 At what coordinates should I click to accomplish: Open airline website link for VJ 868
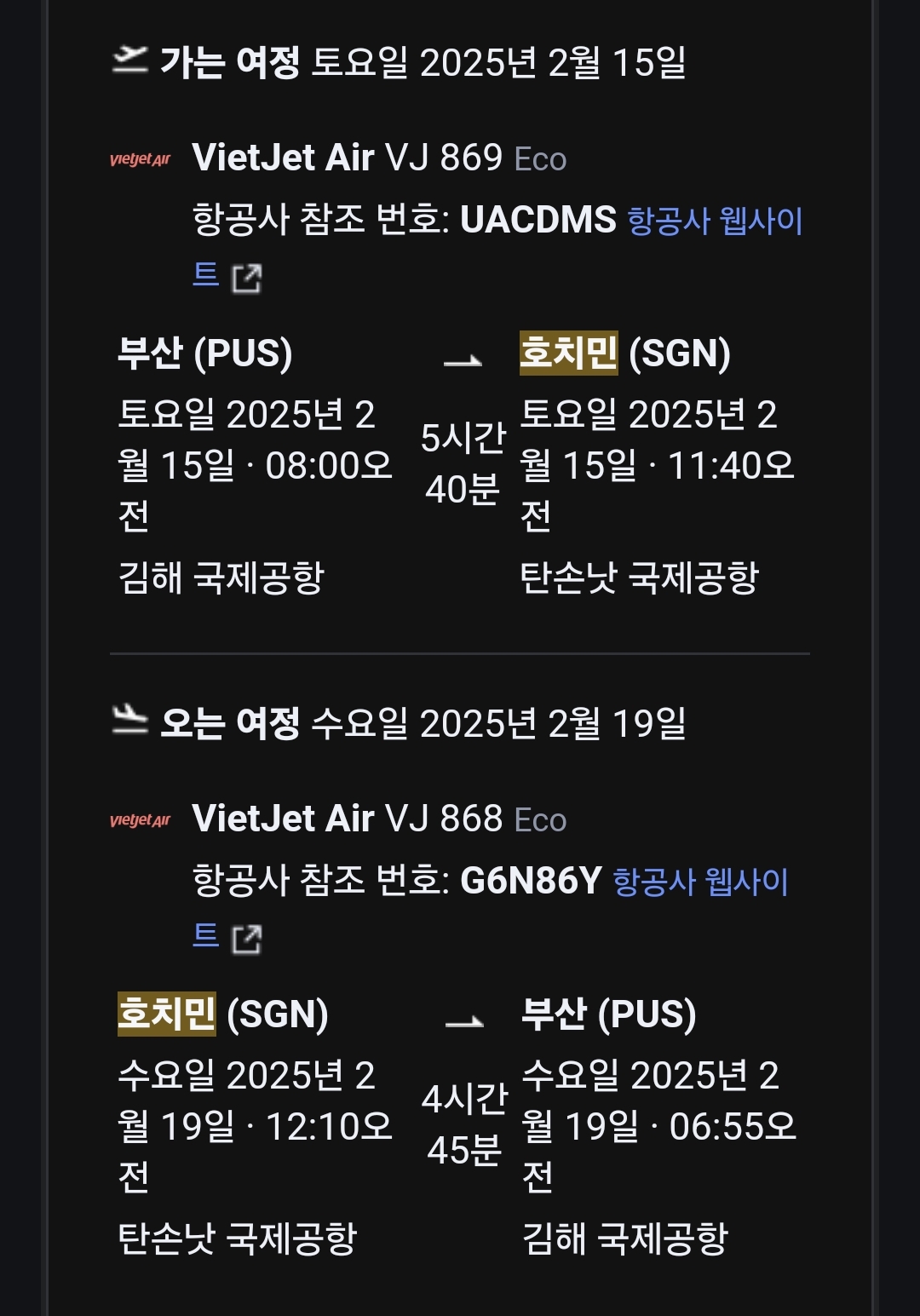tap(700, 882)
